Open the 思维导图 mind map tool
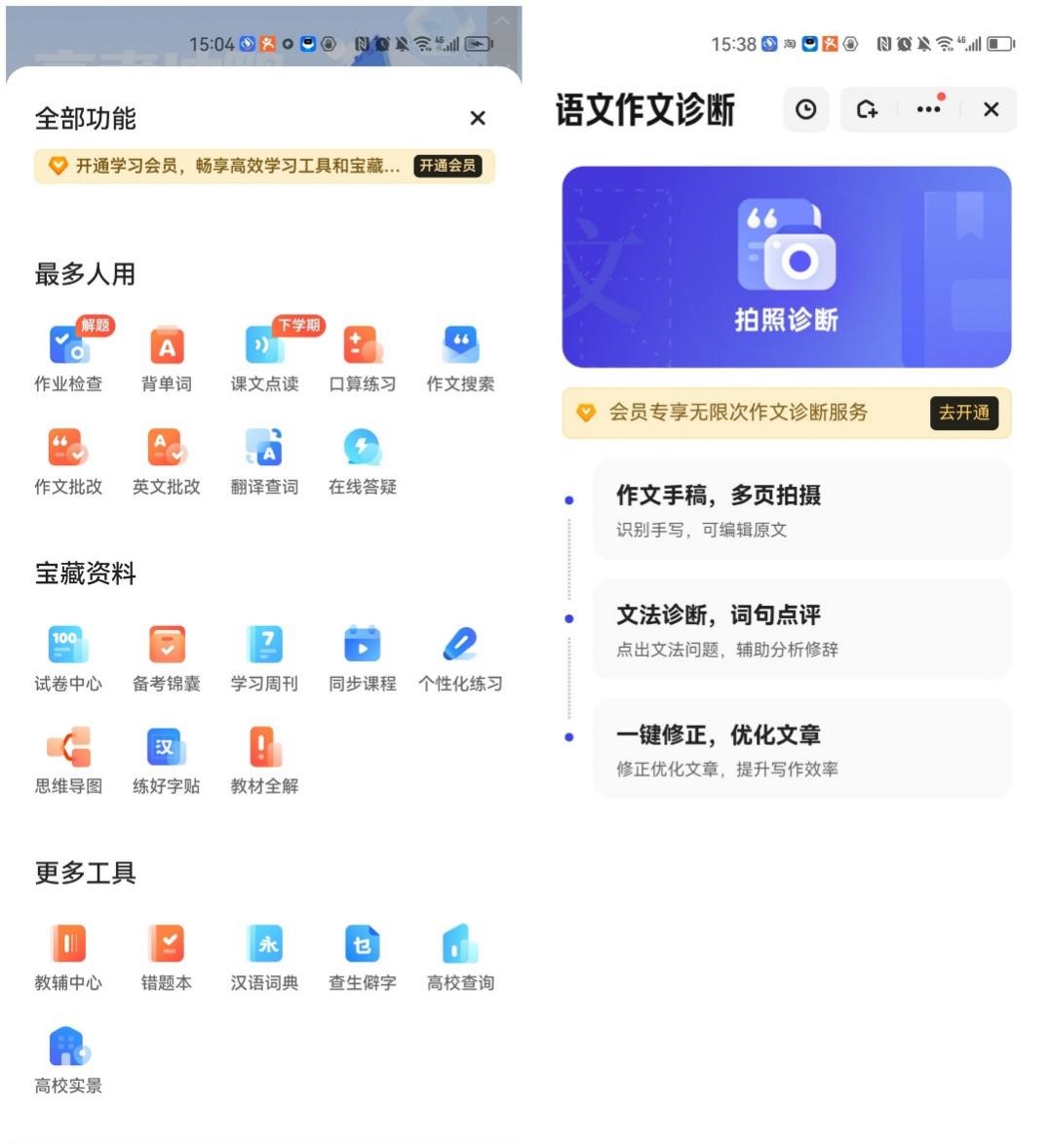This screenshot has height=1148, width=1050. pos(68,759)
